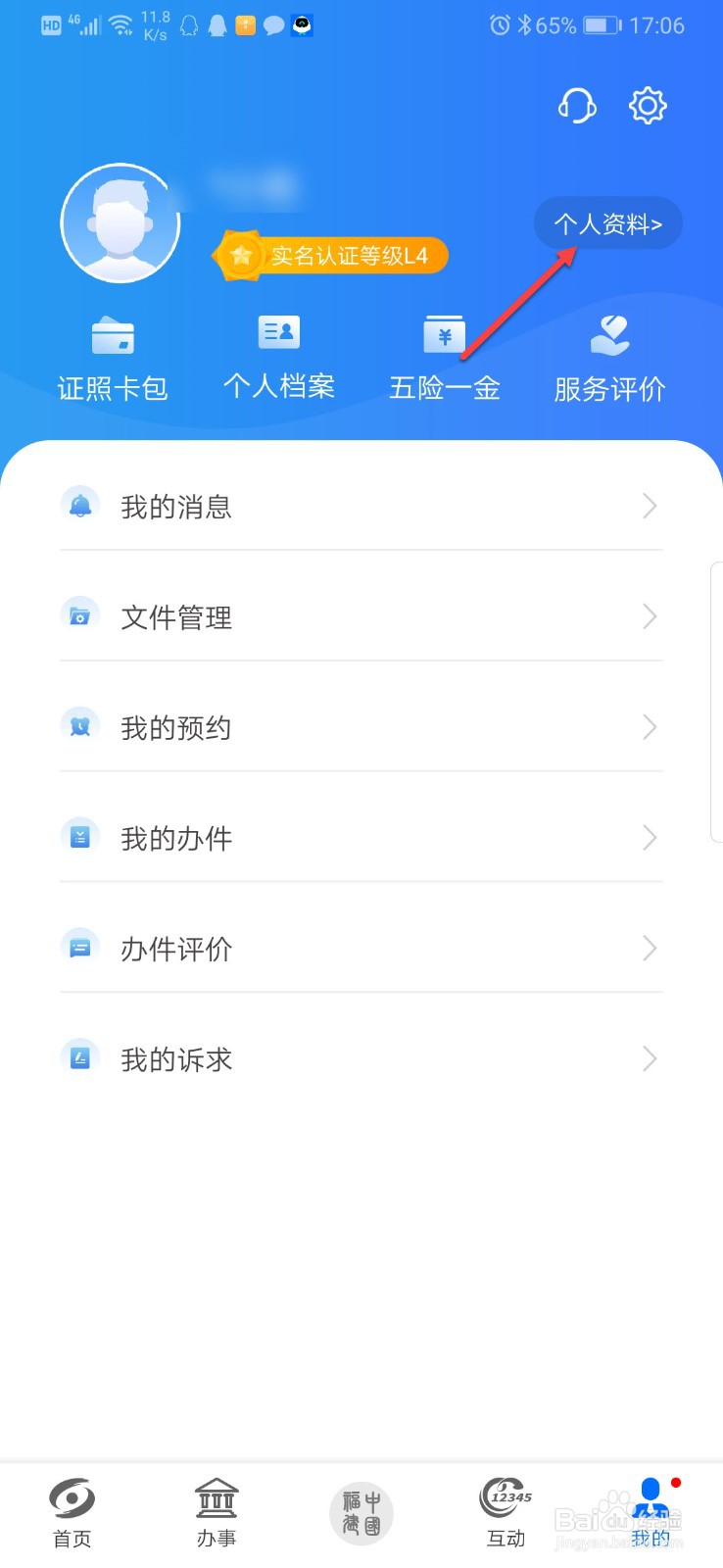Open the 五险一金 insurance icon
This screenshot has height=1568, width=723.
[x=443, y=333]
